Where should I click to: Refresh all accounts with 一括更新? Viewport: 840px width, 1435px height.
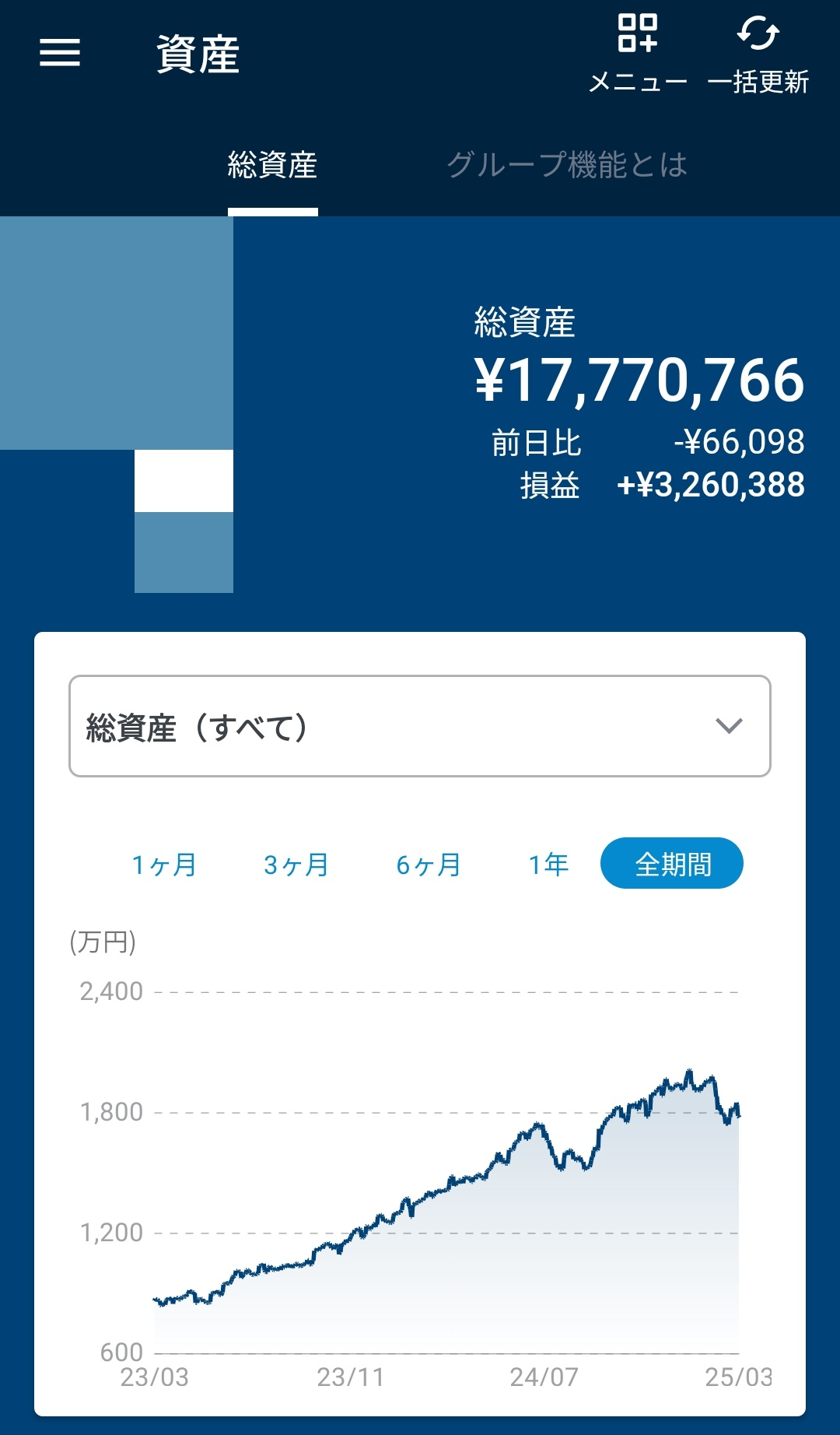click(758, 53)
